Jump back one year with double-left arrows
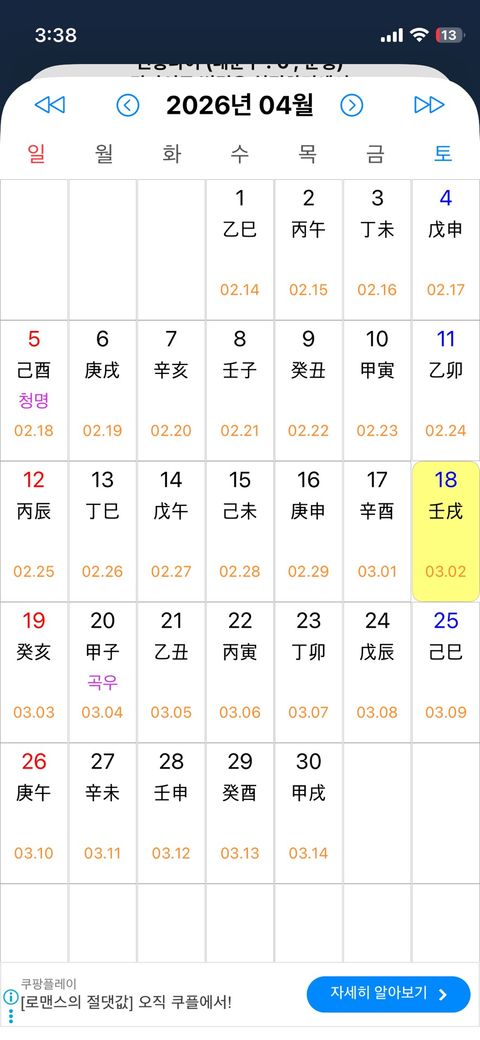The width and height of the screenshot is (480, 1040). (x=50, y=105)
